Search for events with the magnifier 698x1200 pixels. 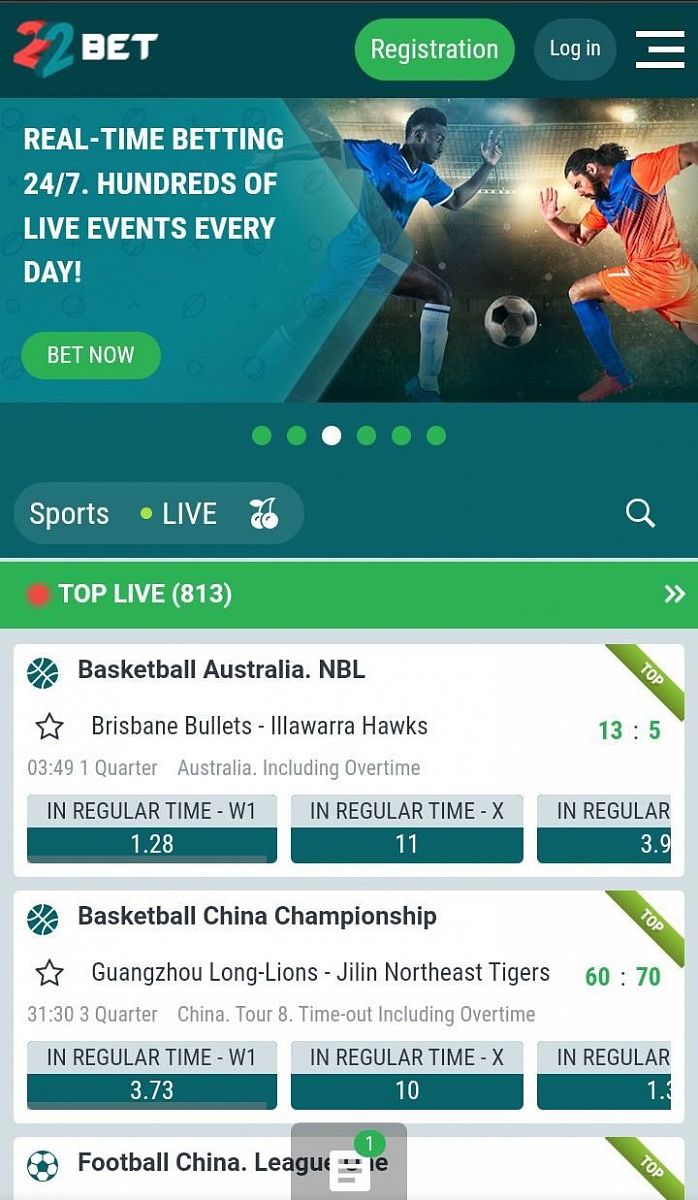[x=640, y=514]
